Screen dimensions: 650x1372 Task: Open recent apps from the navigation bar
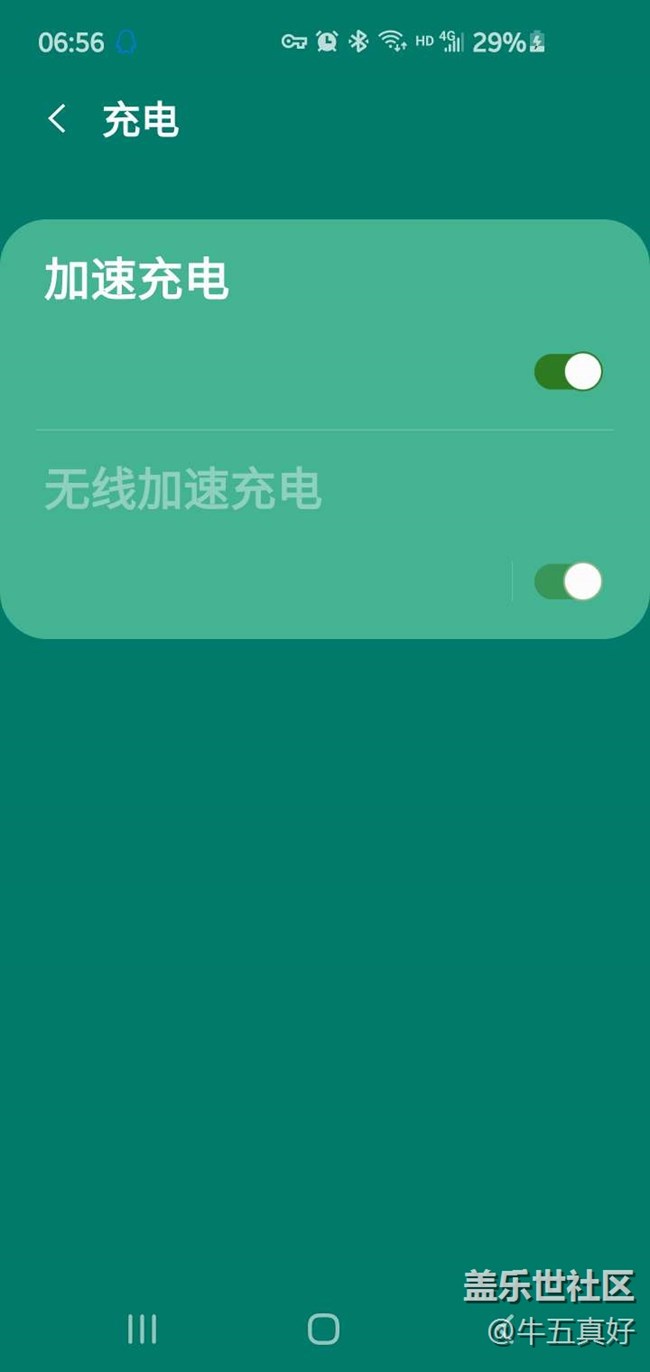click(x=142, y=1329)
